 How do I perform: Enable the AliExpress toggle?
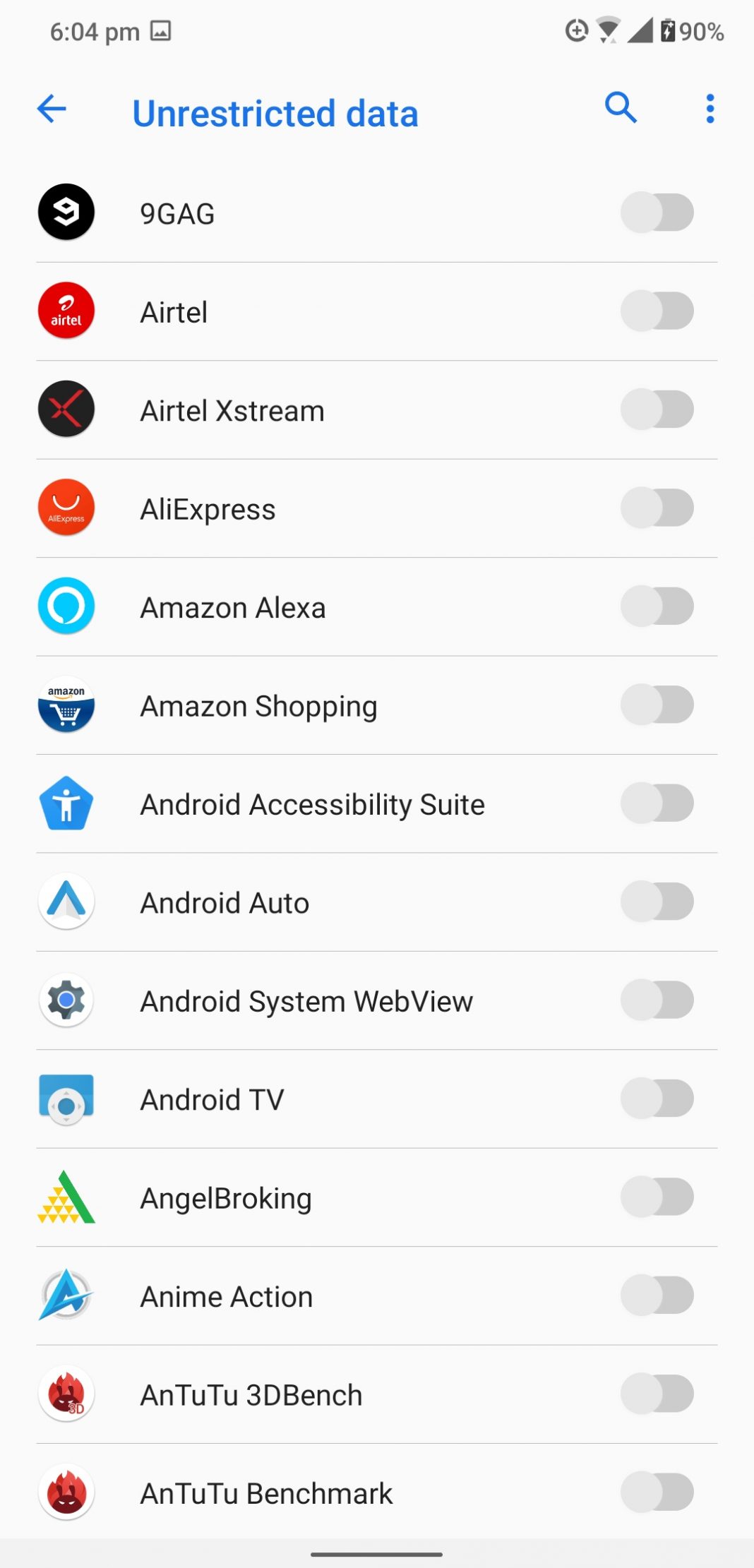pos(657,508)
